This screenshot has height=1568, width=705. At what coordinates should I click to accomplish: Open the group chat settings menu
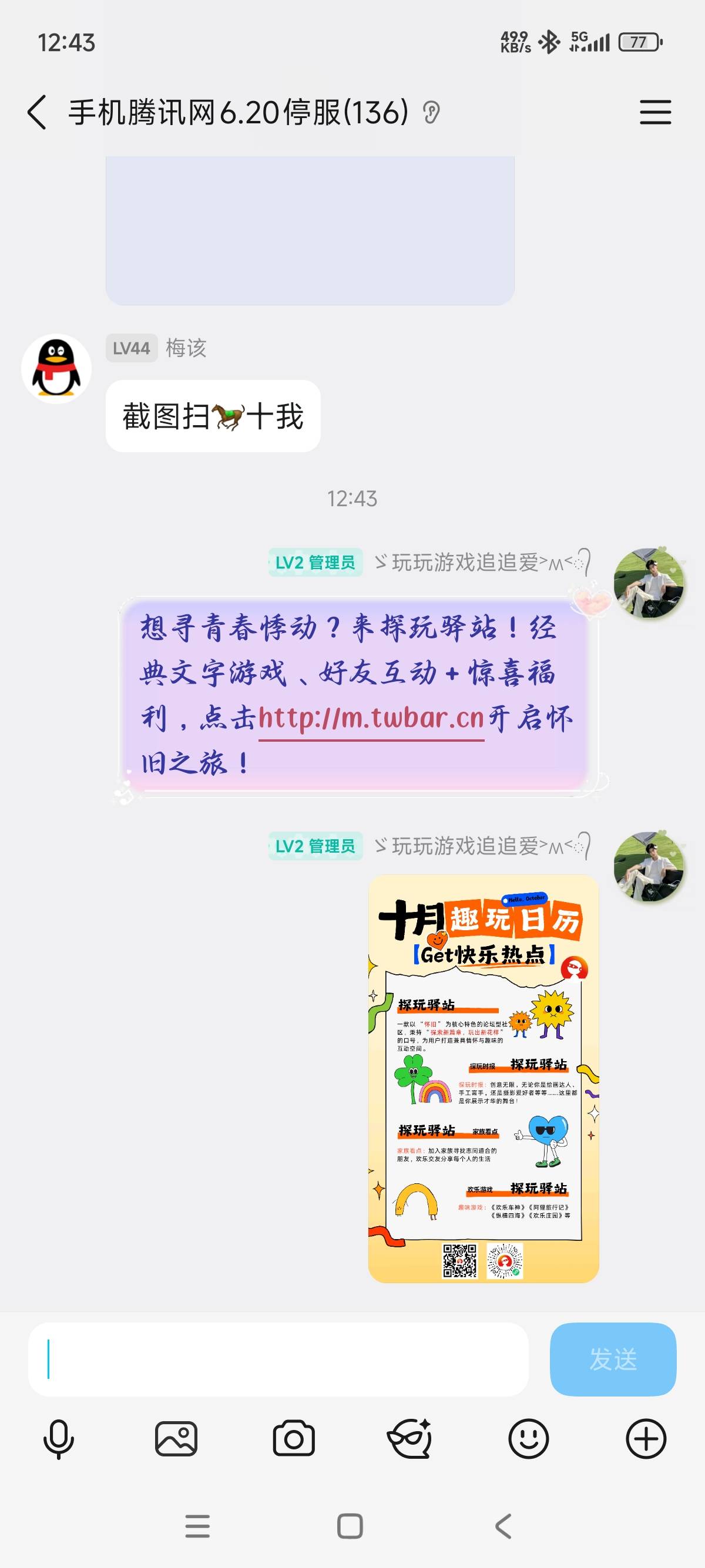(655, 113)
